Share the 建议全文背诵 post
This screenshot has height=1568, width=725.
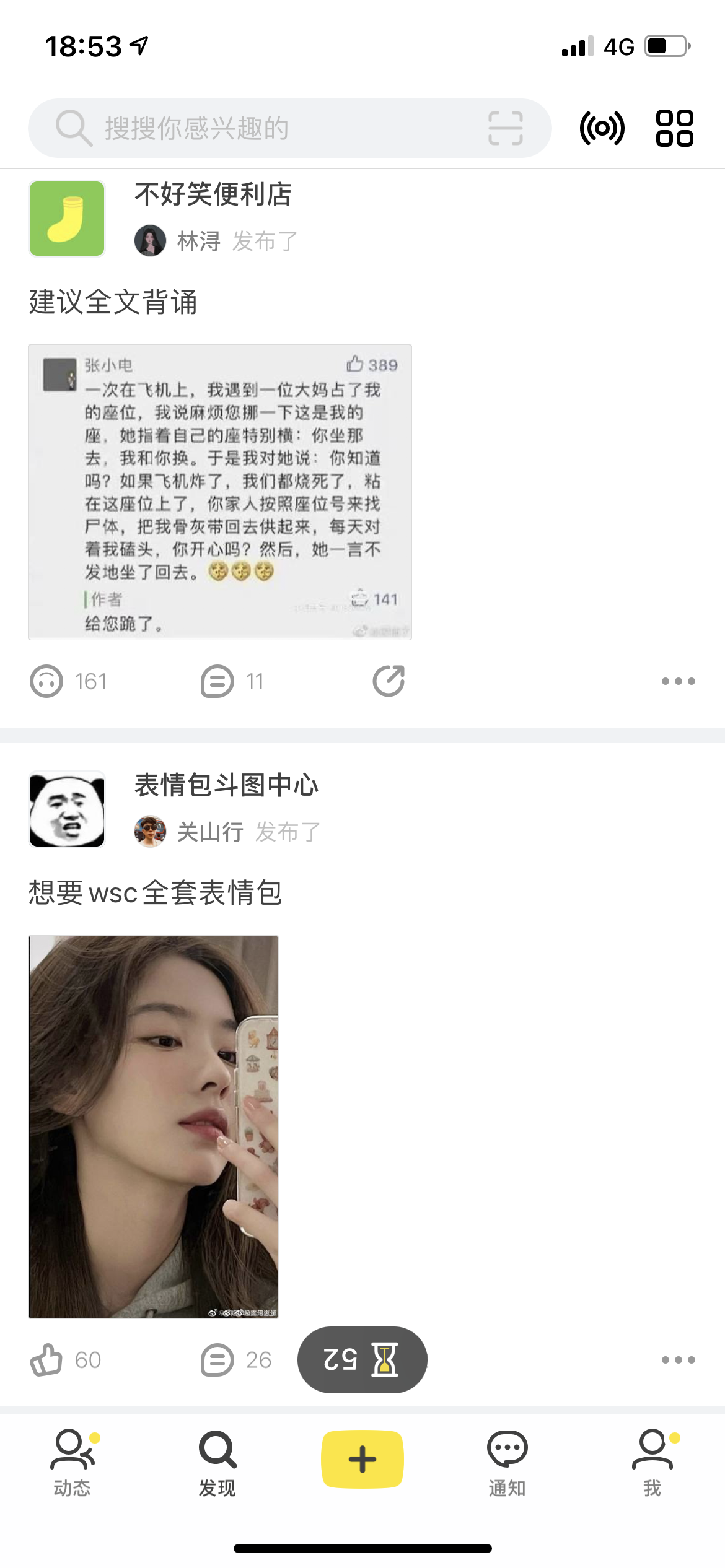(389, 681)
